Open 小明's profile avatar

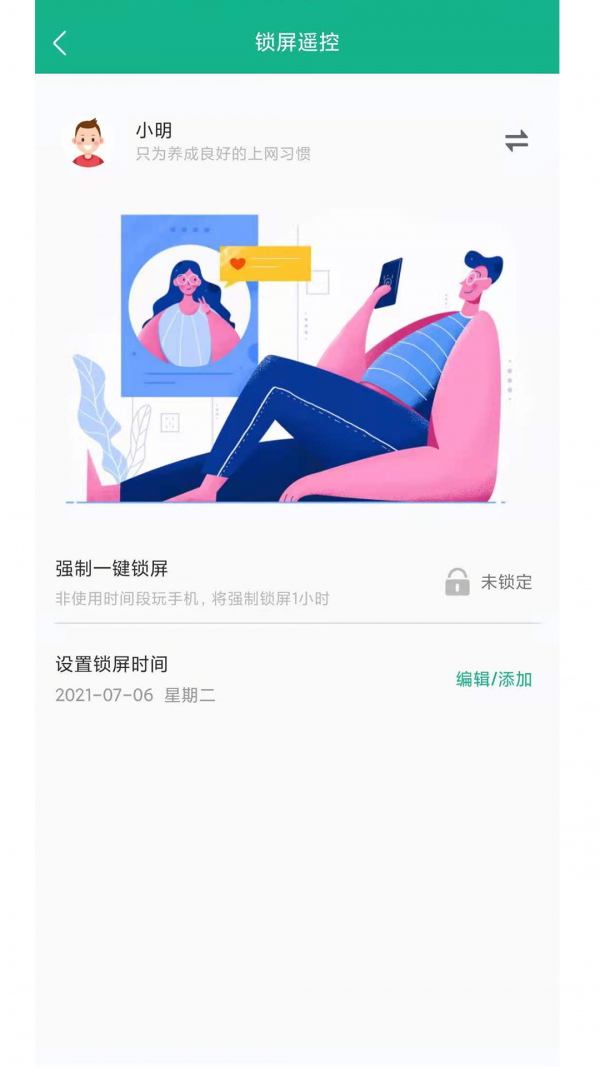pos(88,142)
